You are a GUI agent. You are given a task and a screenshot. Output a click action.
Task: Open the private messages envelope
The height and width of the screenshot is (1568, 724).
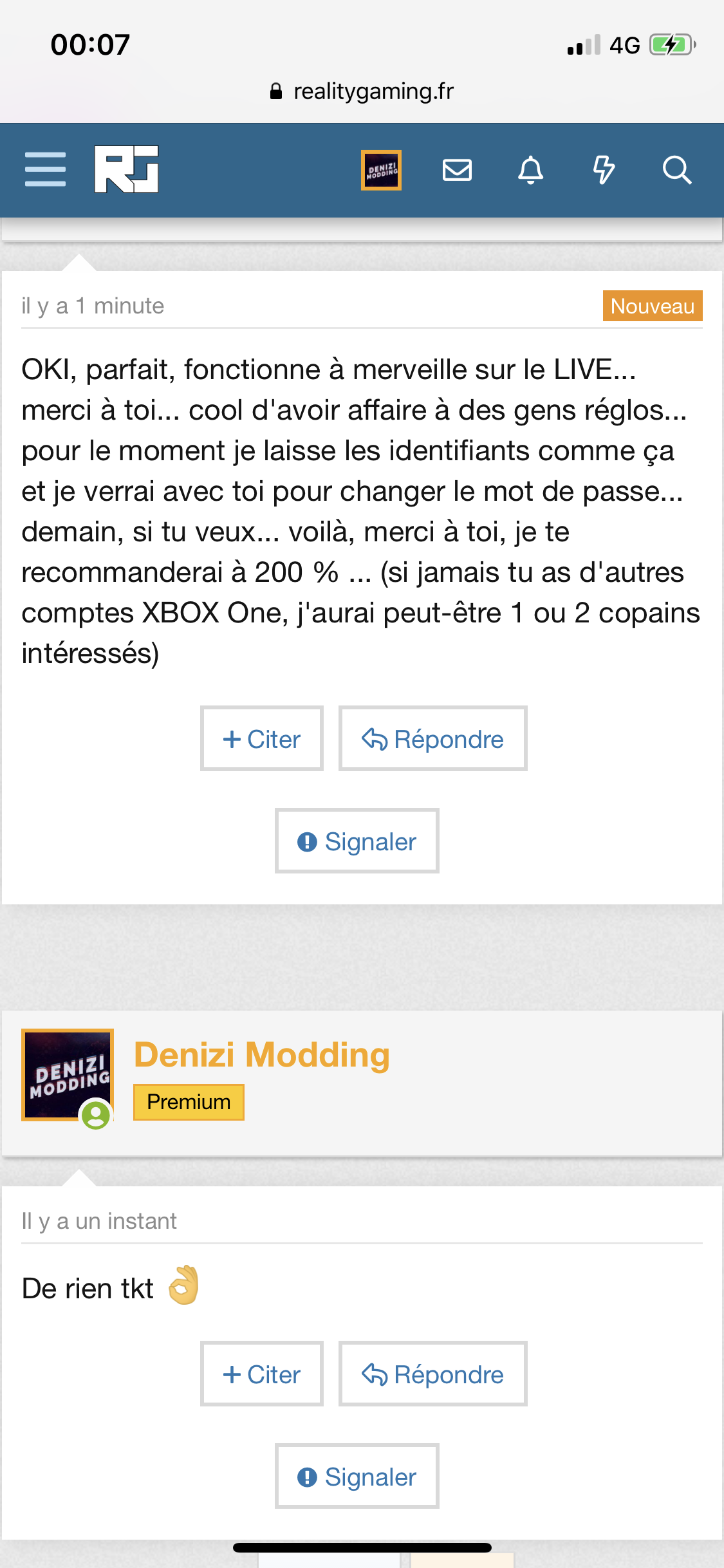(458, 170)
